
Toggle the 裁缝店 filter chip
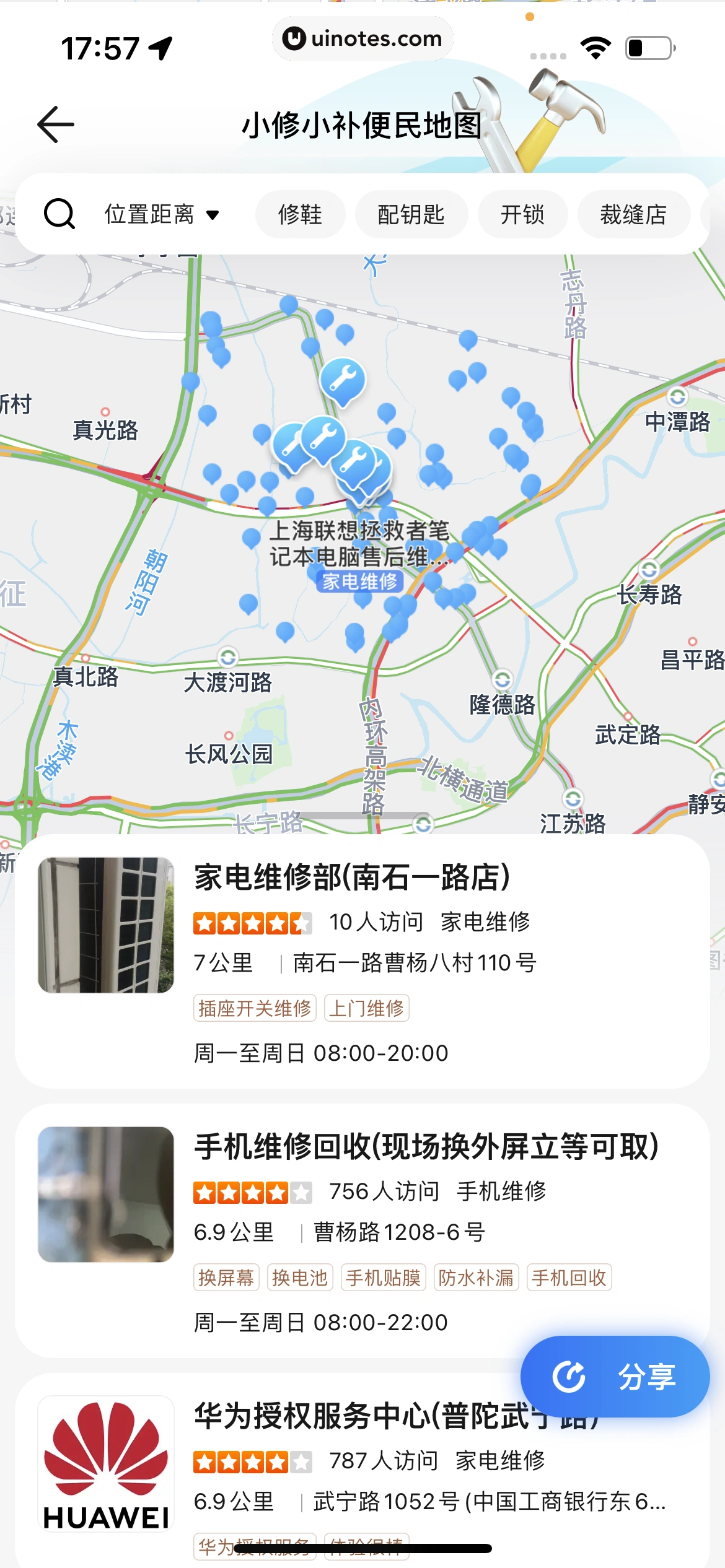point(633,214)
